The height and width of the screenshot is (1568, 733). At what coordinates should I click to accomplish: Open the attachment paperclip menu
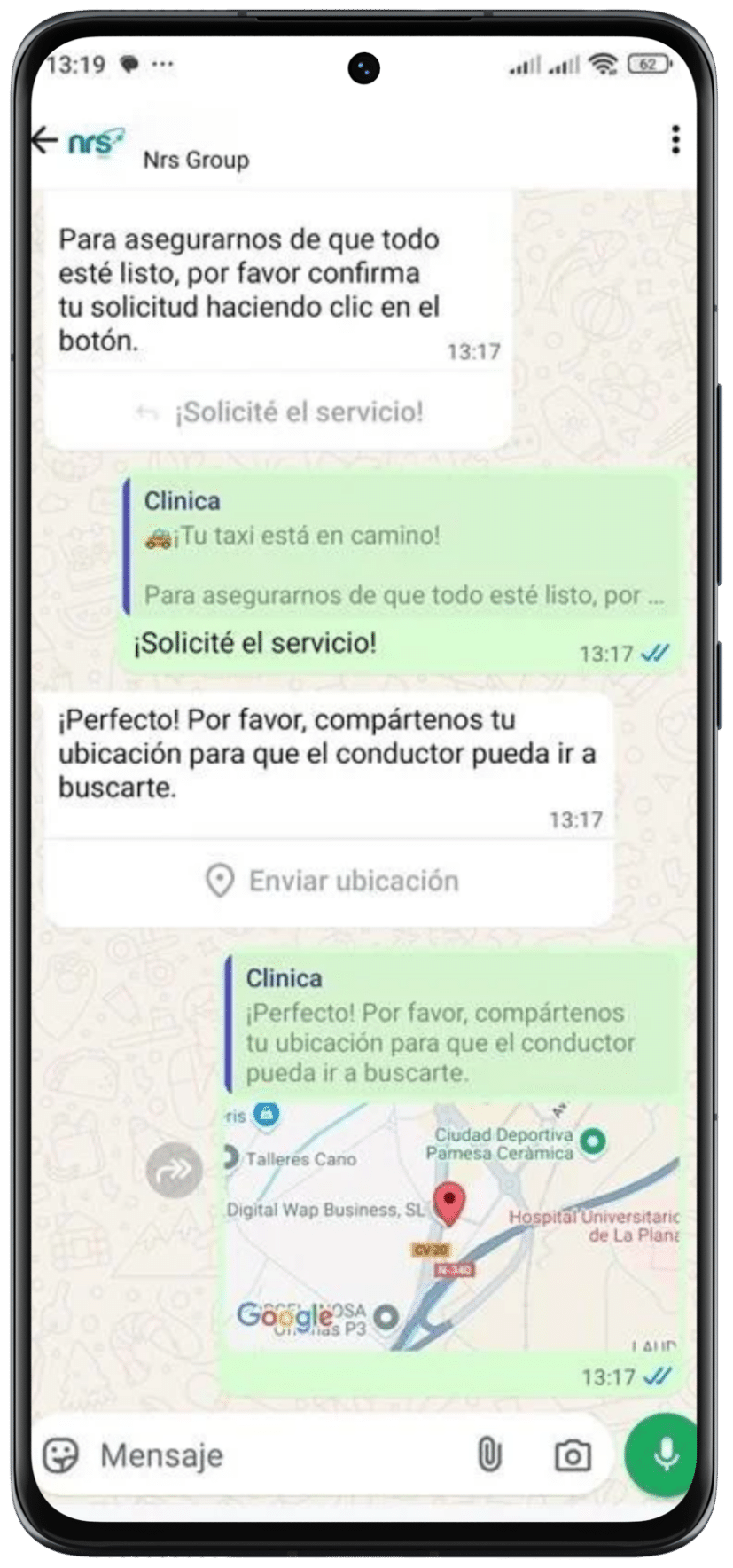coord(489,1455)
